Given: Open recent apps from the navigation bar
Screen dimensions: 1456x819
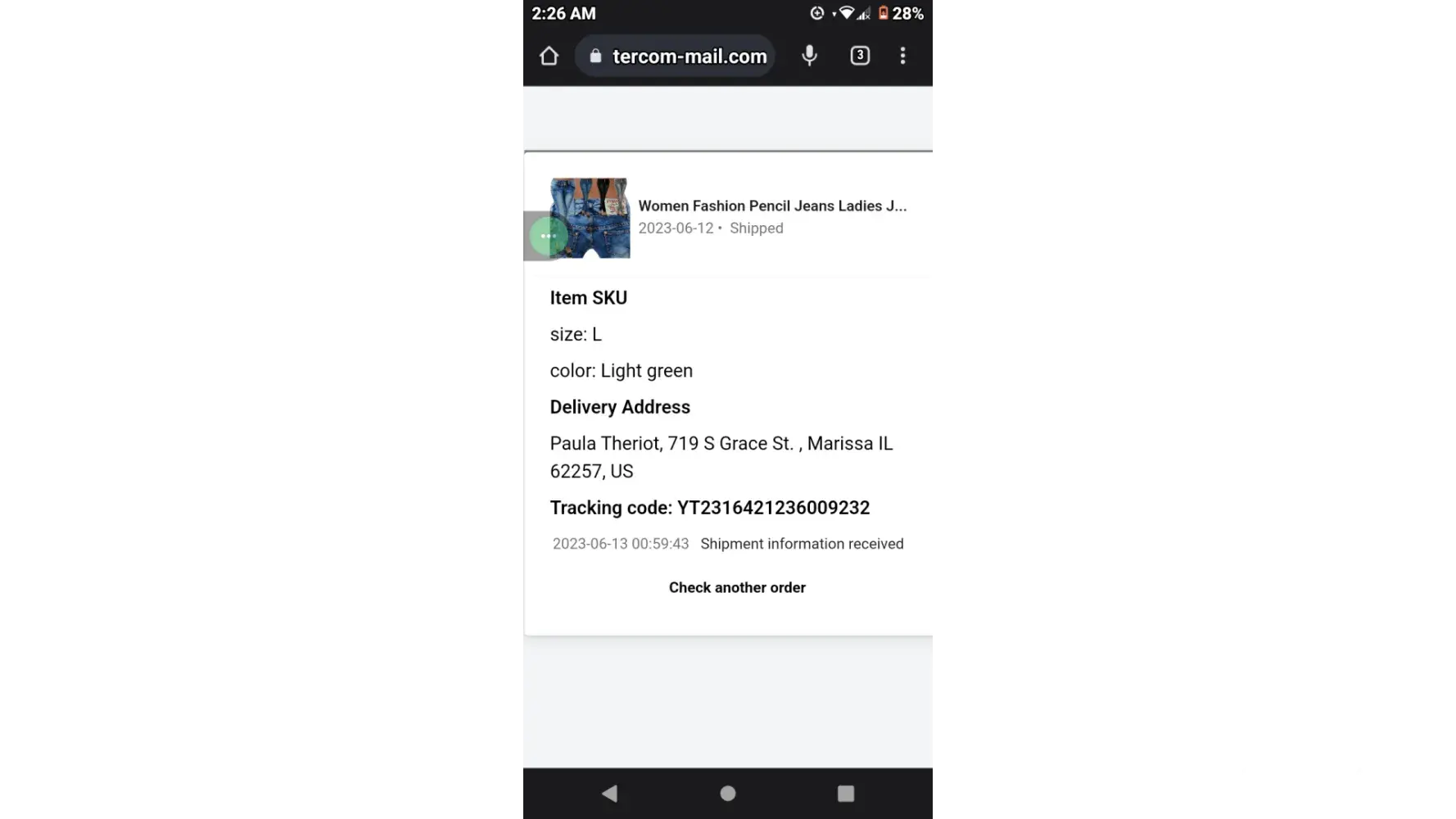Looking at the screenshot, I should tap(845, 793).
